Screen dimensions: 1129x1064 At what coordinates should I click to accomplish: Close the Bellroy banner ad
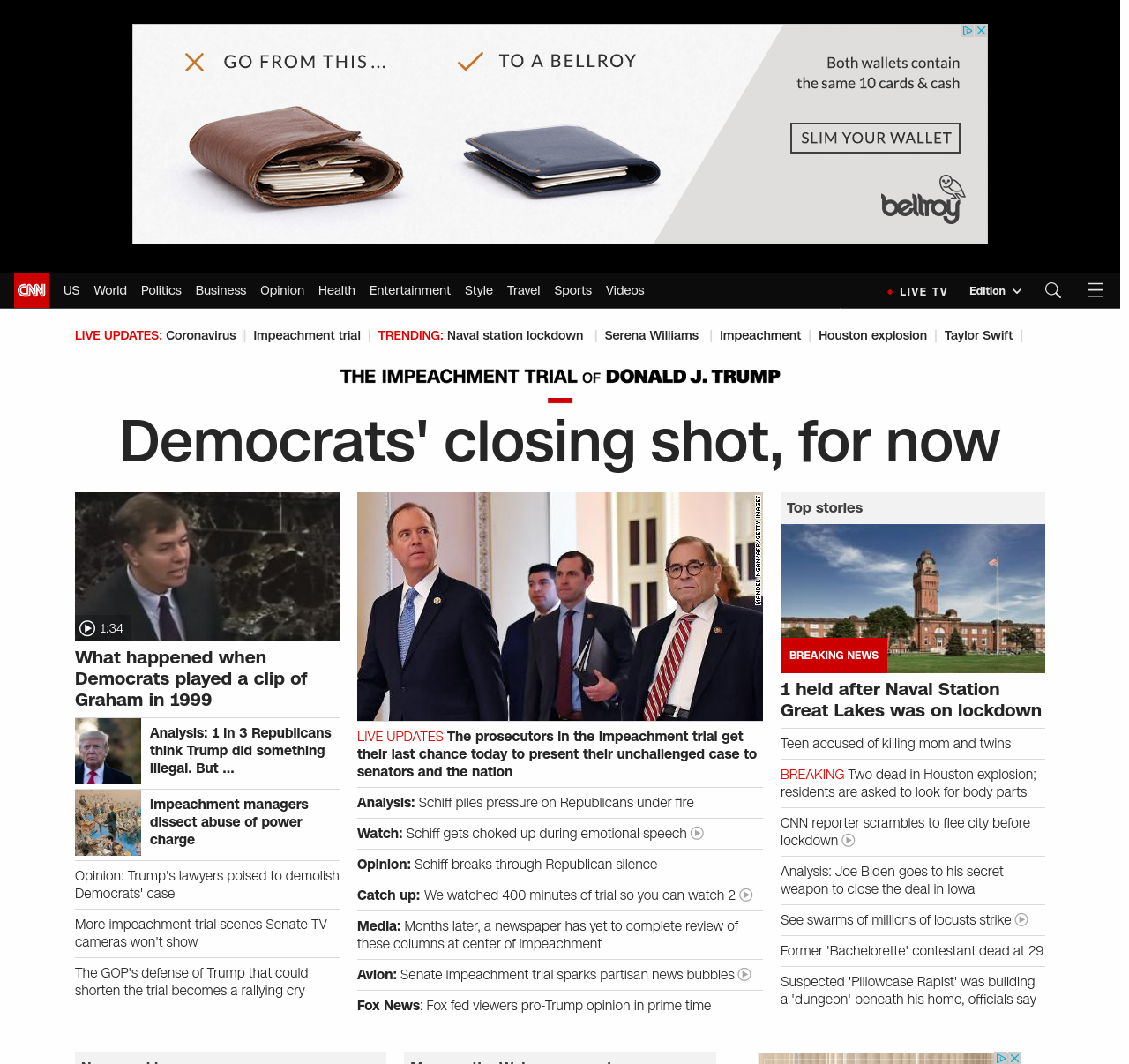(x=981, y=30)
